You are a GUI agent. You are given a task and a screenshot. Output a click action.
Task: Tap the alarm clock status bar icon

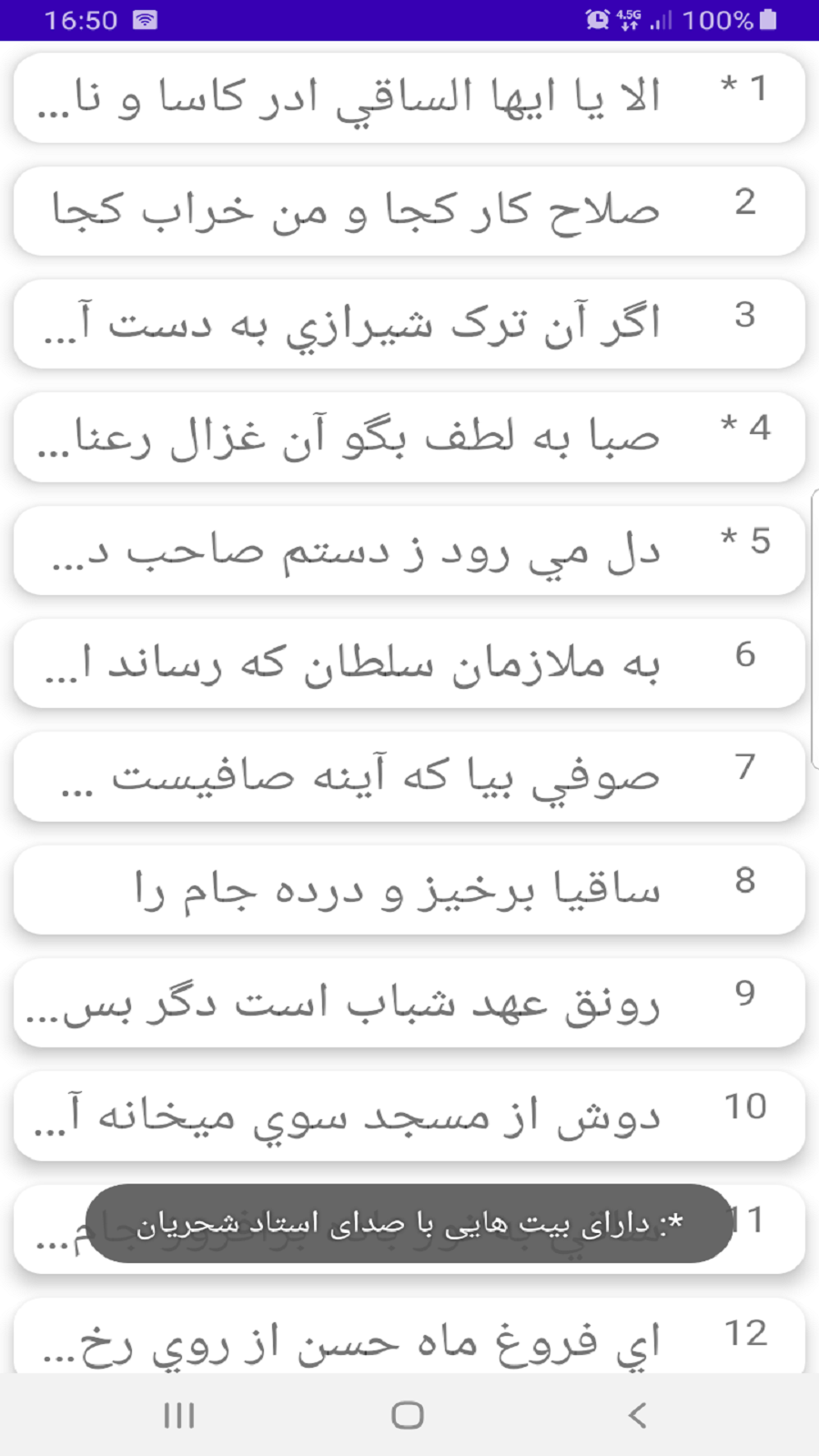pos(596,18)
